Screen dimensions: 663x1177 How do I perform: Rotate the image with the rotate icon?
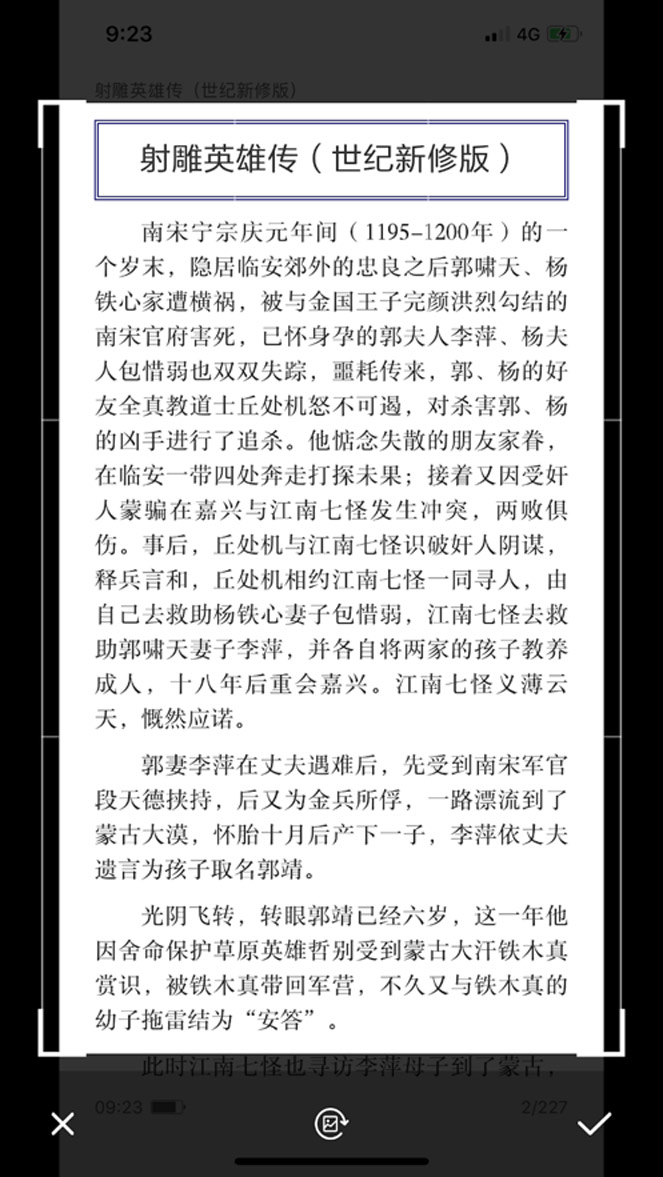coord(331,1124)
